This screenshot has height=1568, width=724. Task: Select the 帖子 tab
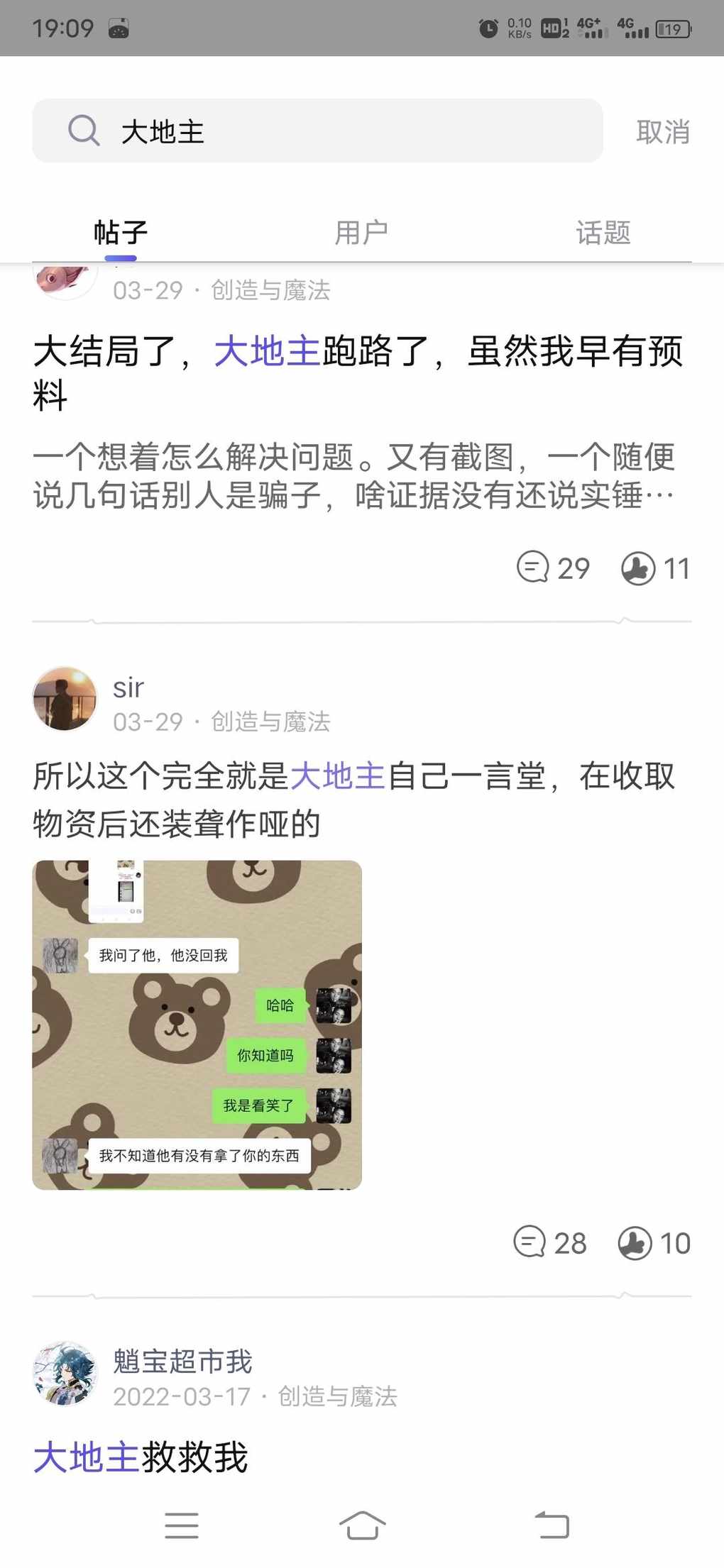[121, 232]
